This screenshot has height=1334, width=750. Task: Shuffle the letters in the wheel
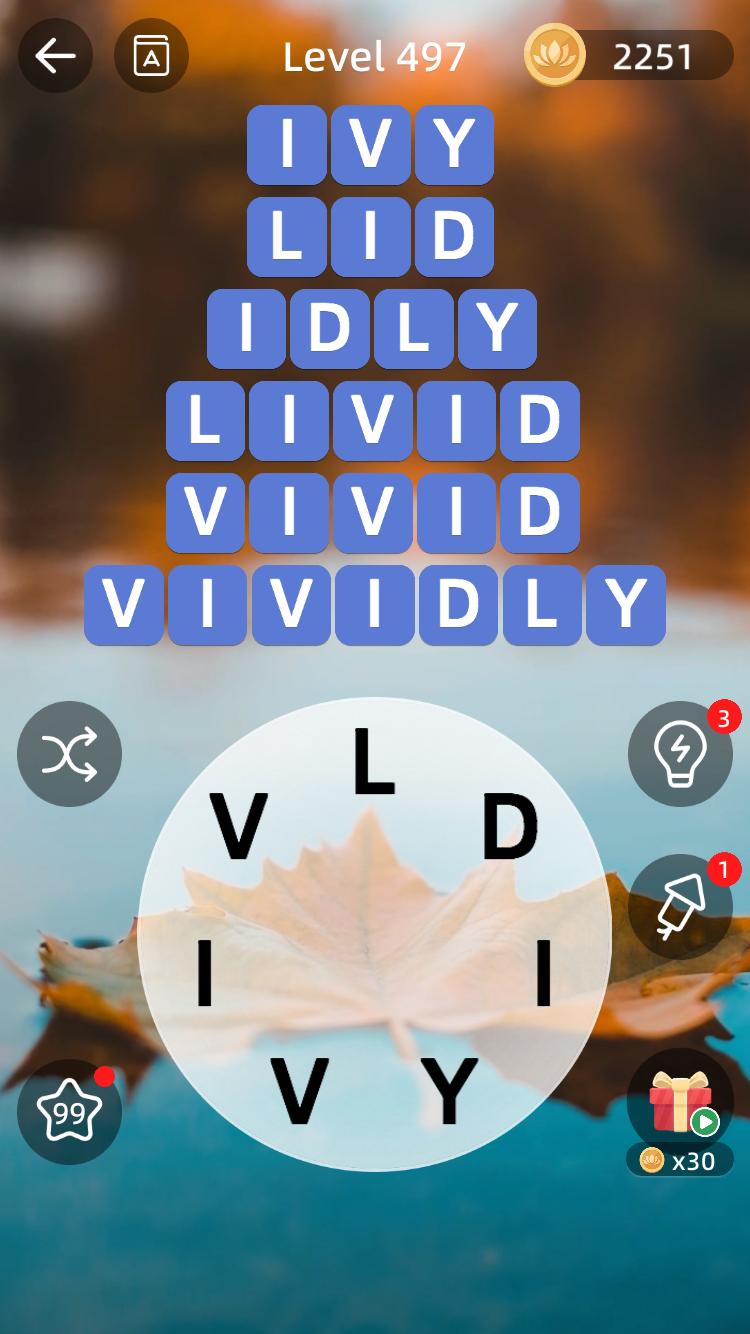pyautogui.click(x=69, y=754)
